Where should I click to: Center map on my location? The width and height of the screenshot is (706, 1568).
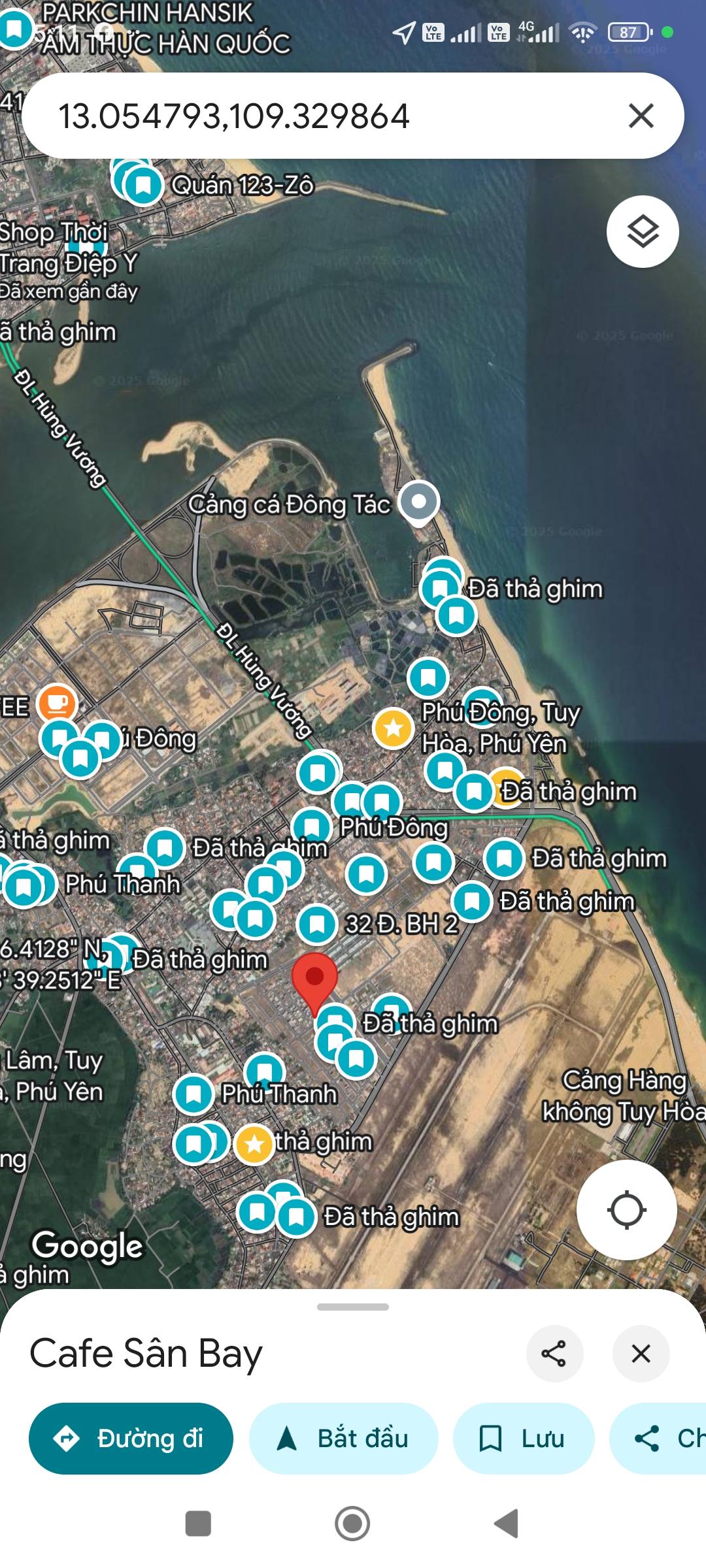pos(626,1210)
